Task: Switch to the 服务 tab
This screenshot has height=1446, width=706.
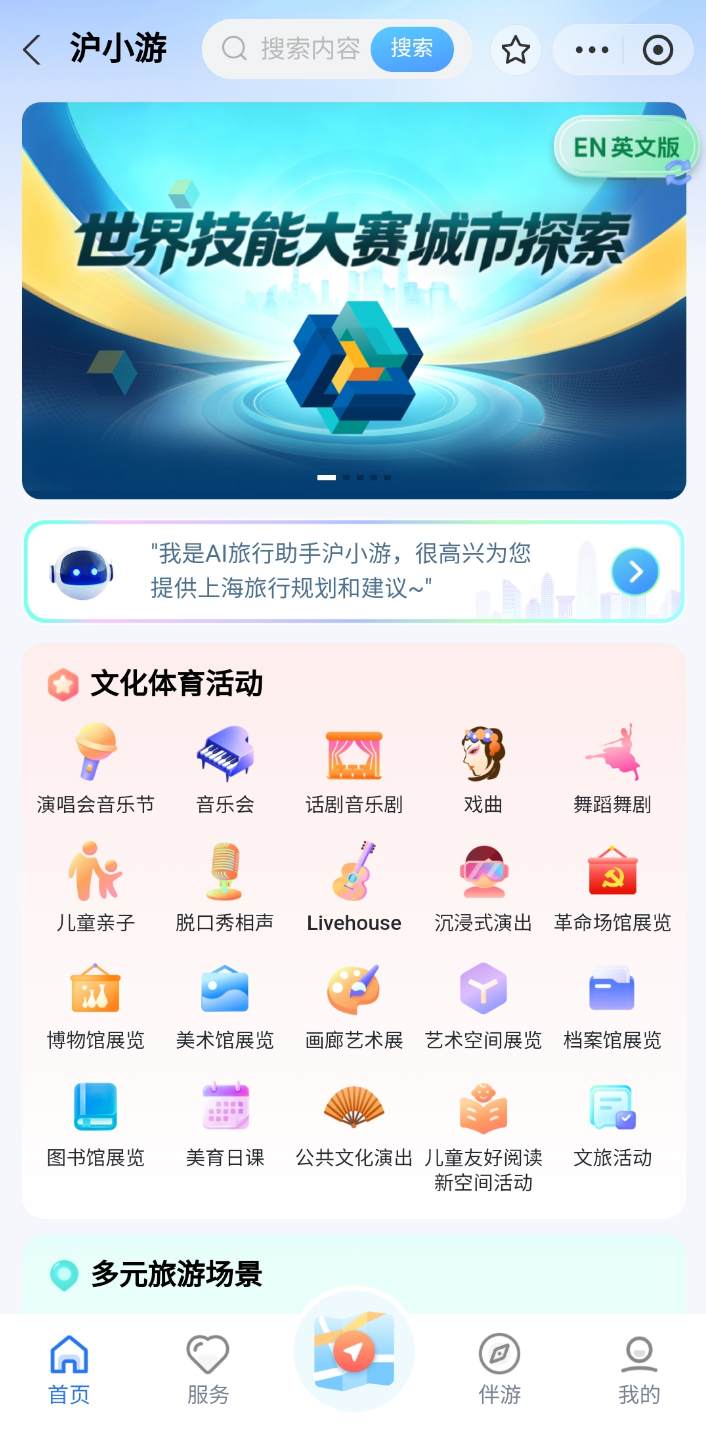Action: [x=208, y=1370]
